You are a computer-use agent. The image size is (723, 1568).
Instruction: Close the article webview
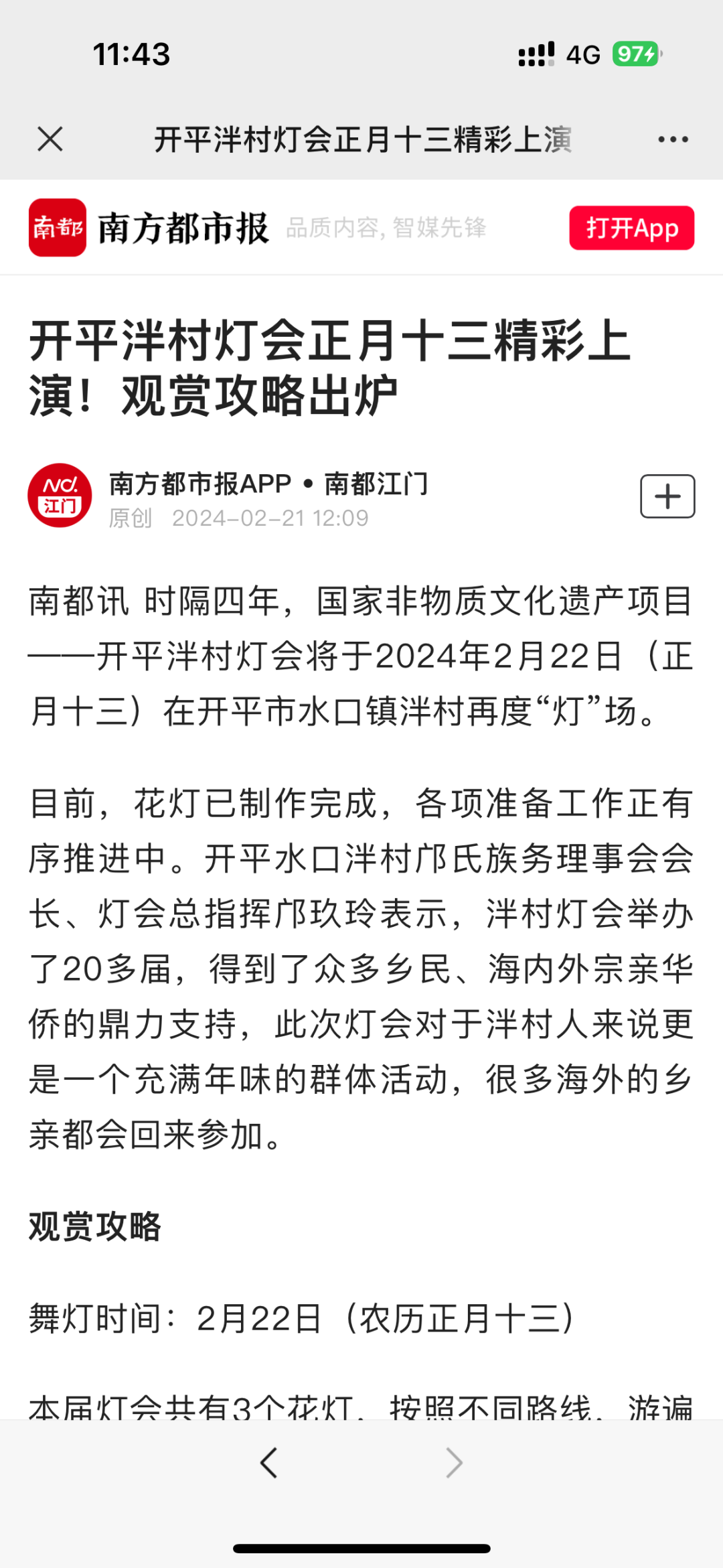pyautogui.click(x=50, y=139)
